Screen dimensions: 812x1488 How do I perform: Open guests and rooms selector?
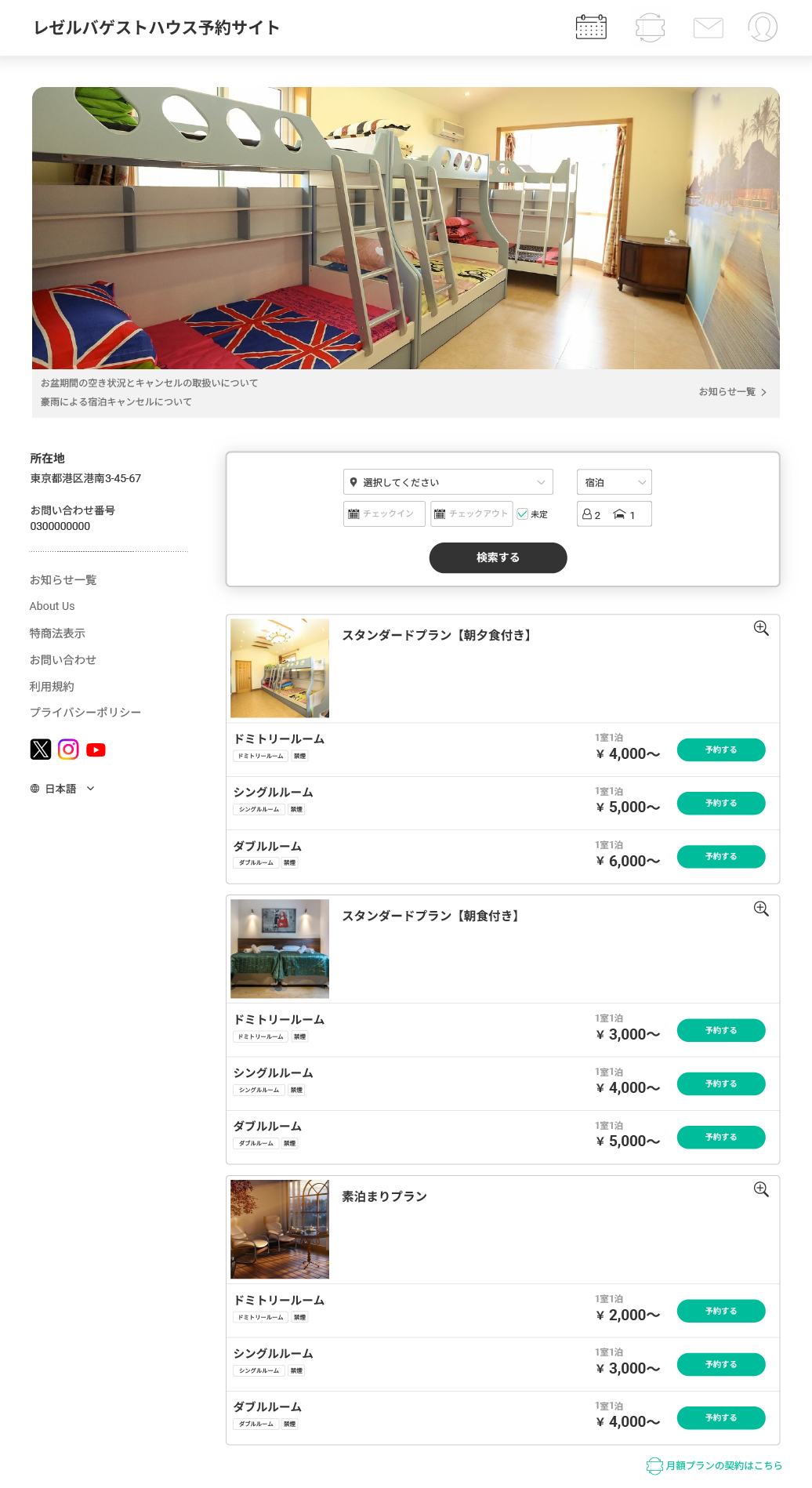tap(614, 514)
